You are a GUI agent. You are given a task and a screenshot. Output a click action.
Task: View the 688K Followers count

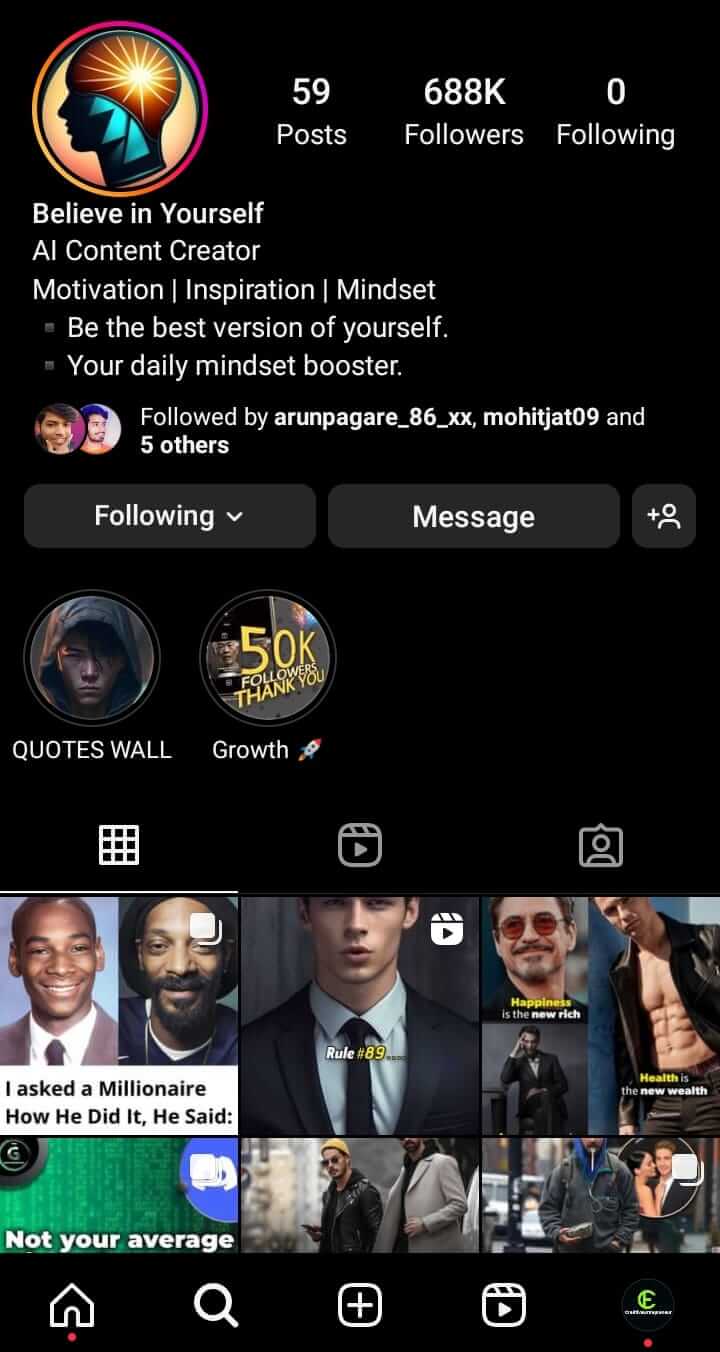tap(463, 92)
